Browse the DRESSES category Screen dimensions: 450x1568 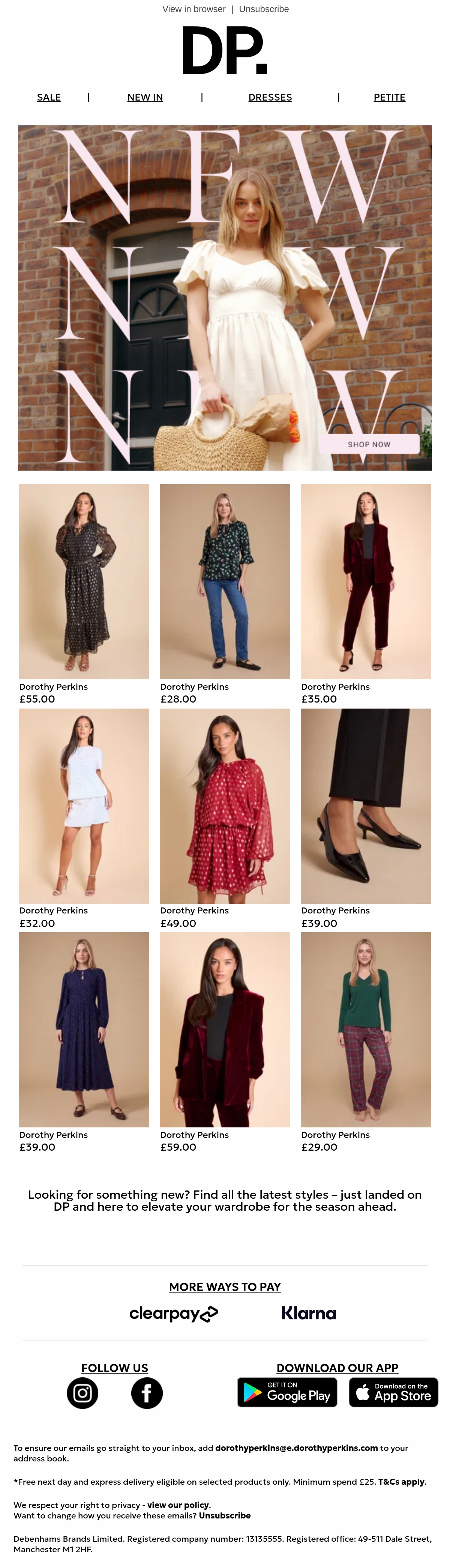[x=270, y=98]
